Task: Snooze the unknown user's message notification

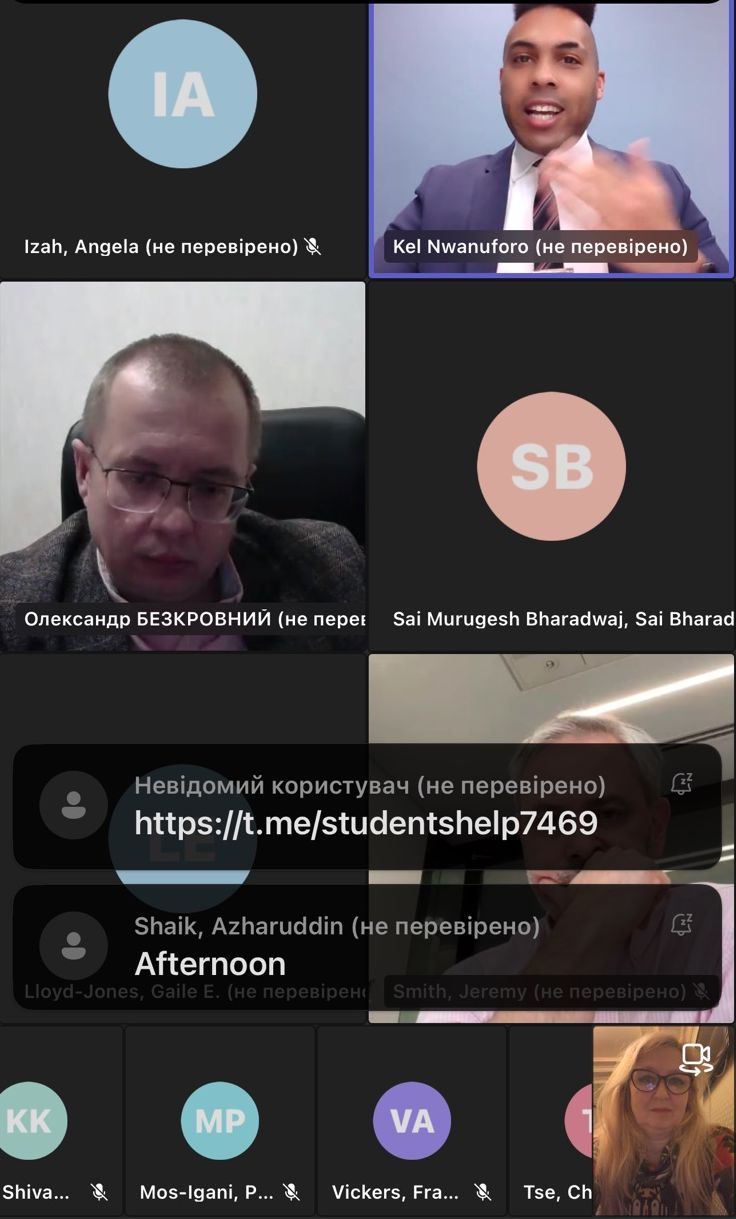Action: (x=682, y=785)
